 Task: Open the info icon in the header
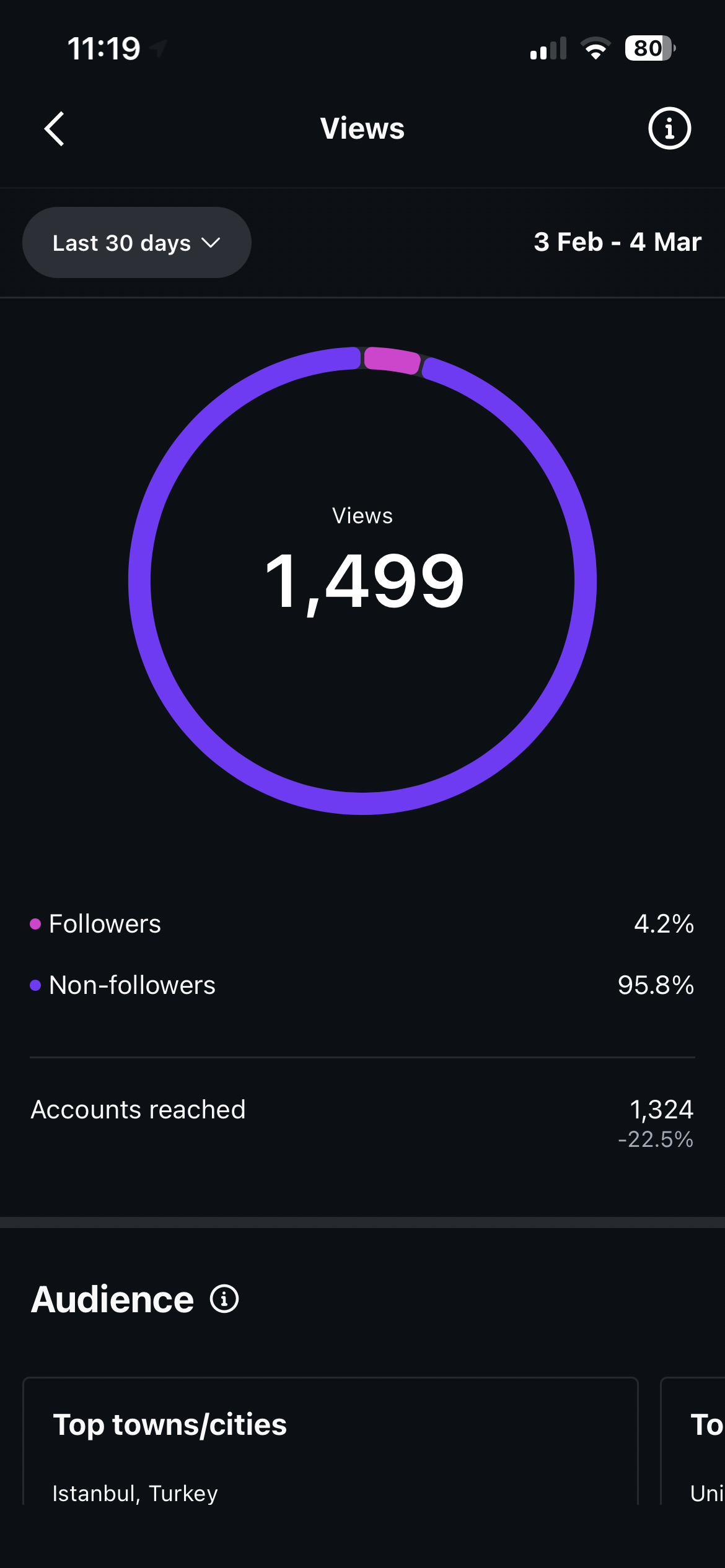tap(669, 129)
